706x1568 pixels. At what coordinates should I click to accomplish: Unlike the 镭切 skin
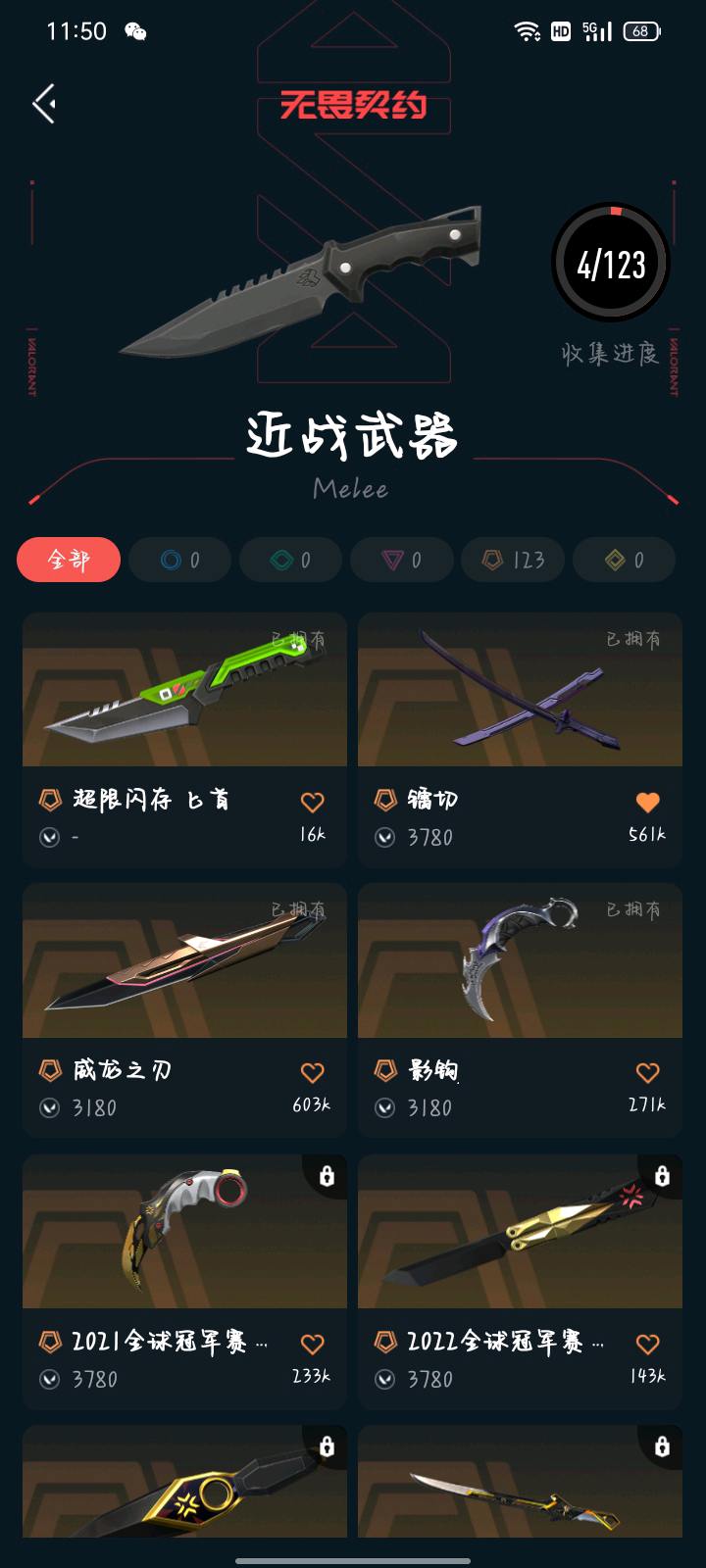click(647, 803)
